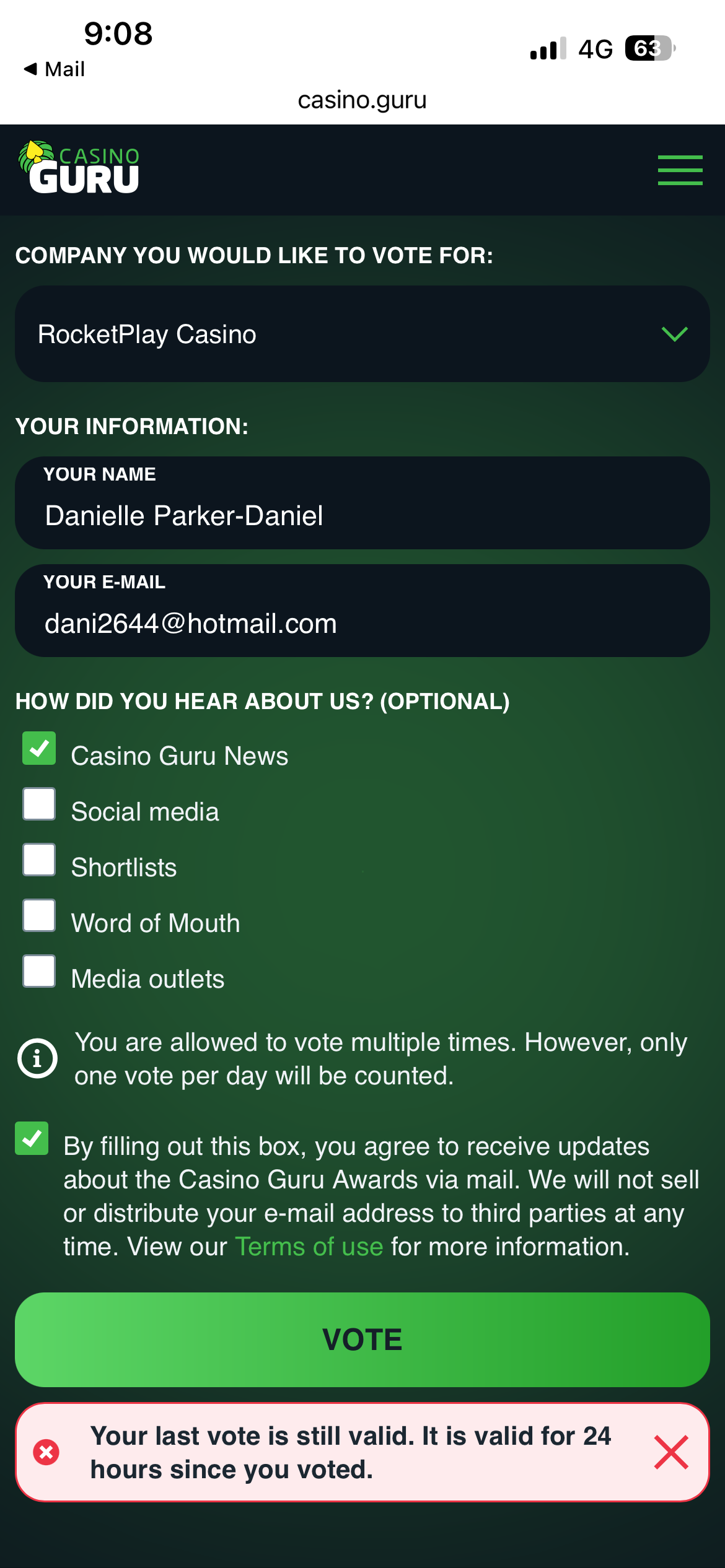Edit the Your Name field
The image size is (725, 1568).
pos(362,515)
